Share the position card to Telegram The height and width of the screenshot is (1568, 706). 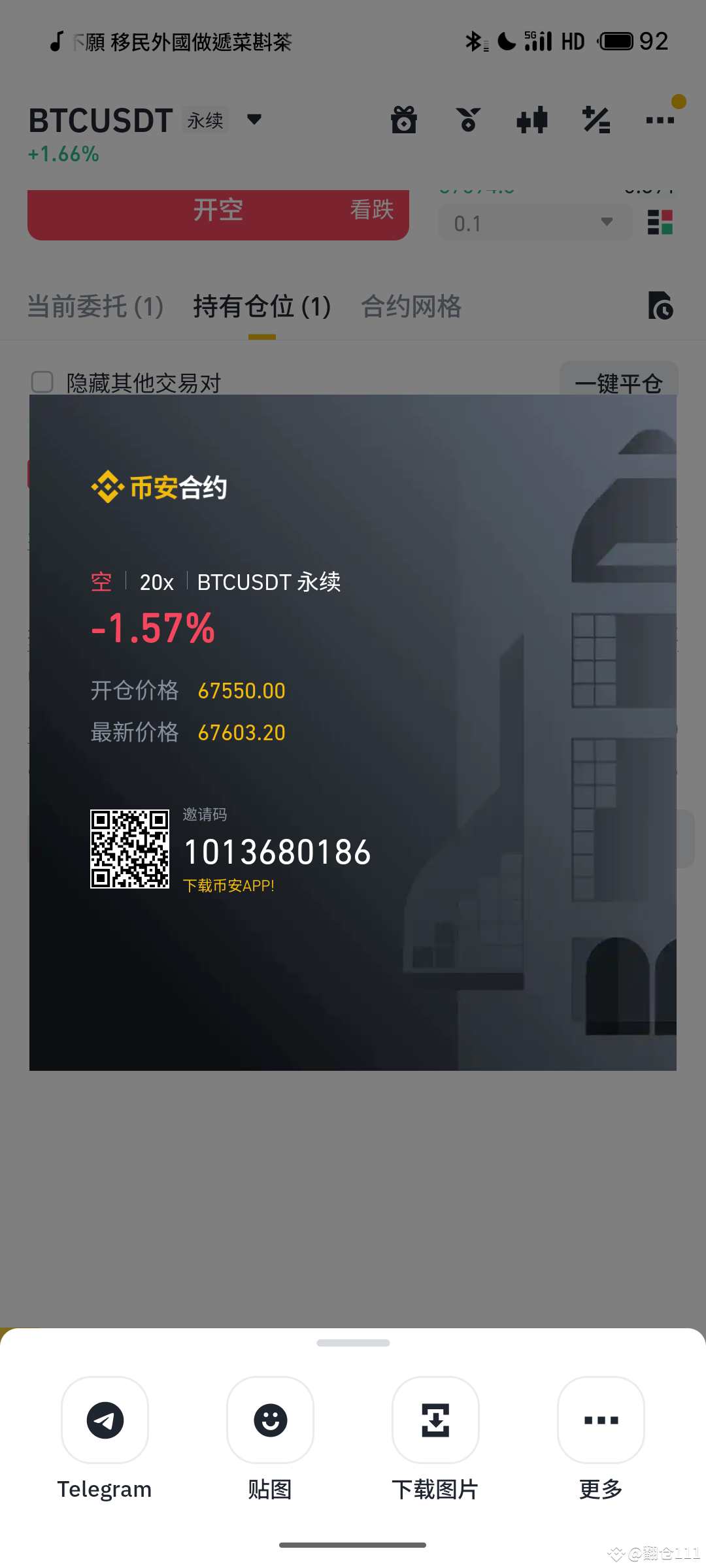coord(105,1421)
